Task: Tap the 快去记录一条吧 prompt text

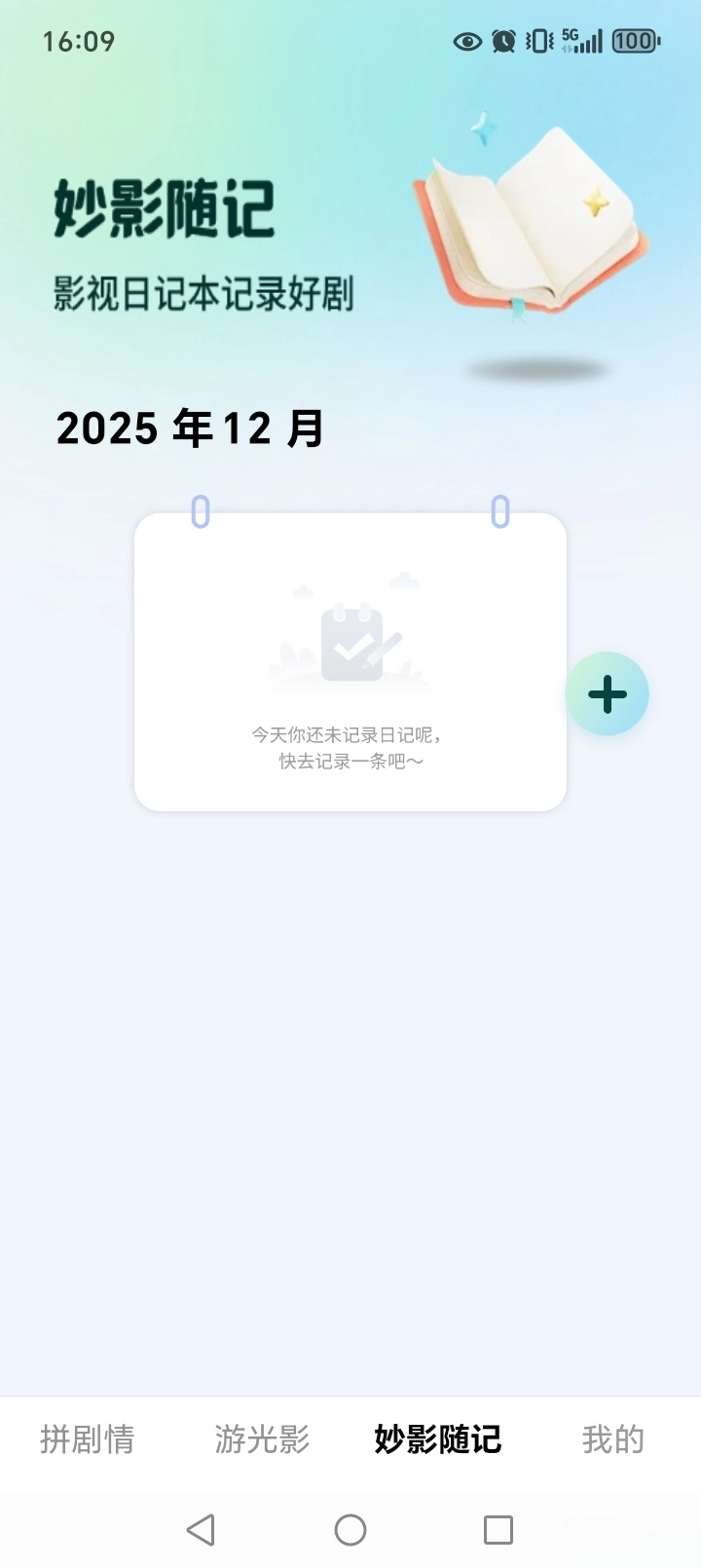Action: click(x=349, y=763)
